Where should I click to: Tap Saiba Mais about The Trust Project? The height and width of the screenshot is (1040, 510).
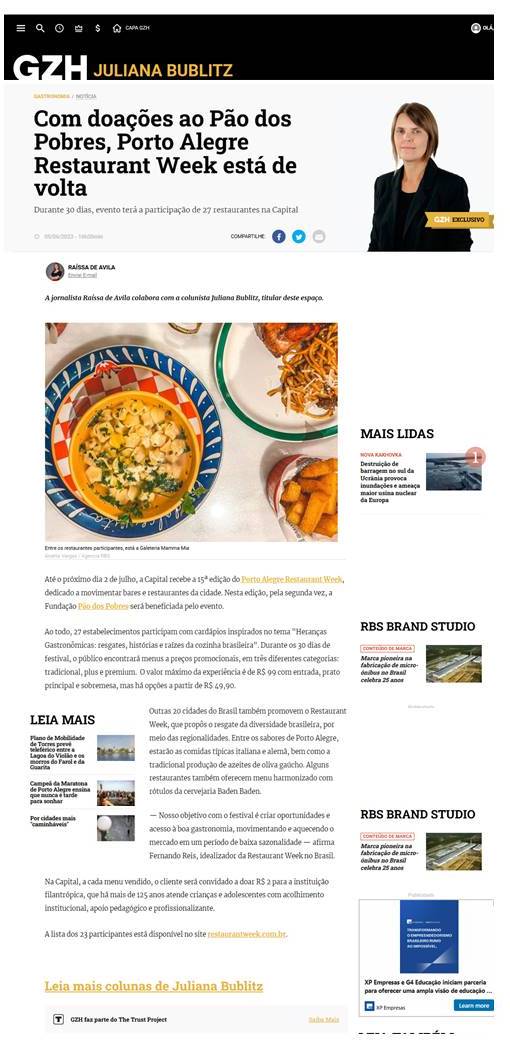click(x=324, y=1019)
